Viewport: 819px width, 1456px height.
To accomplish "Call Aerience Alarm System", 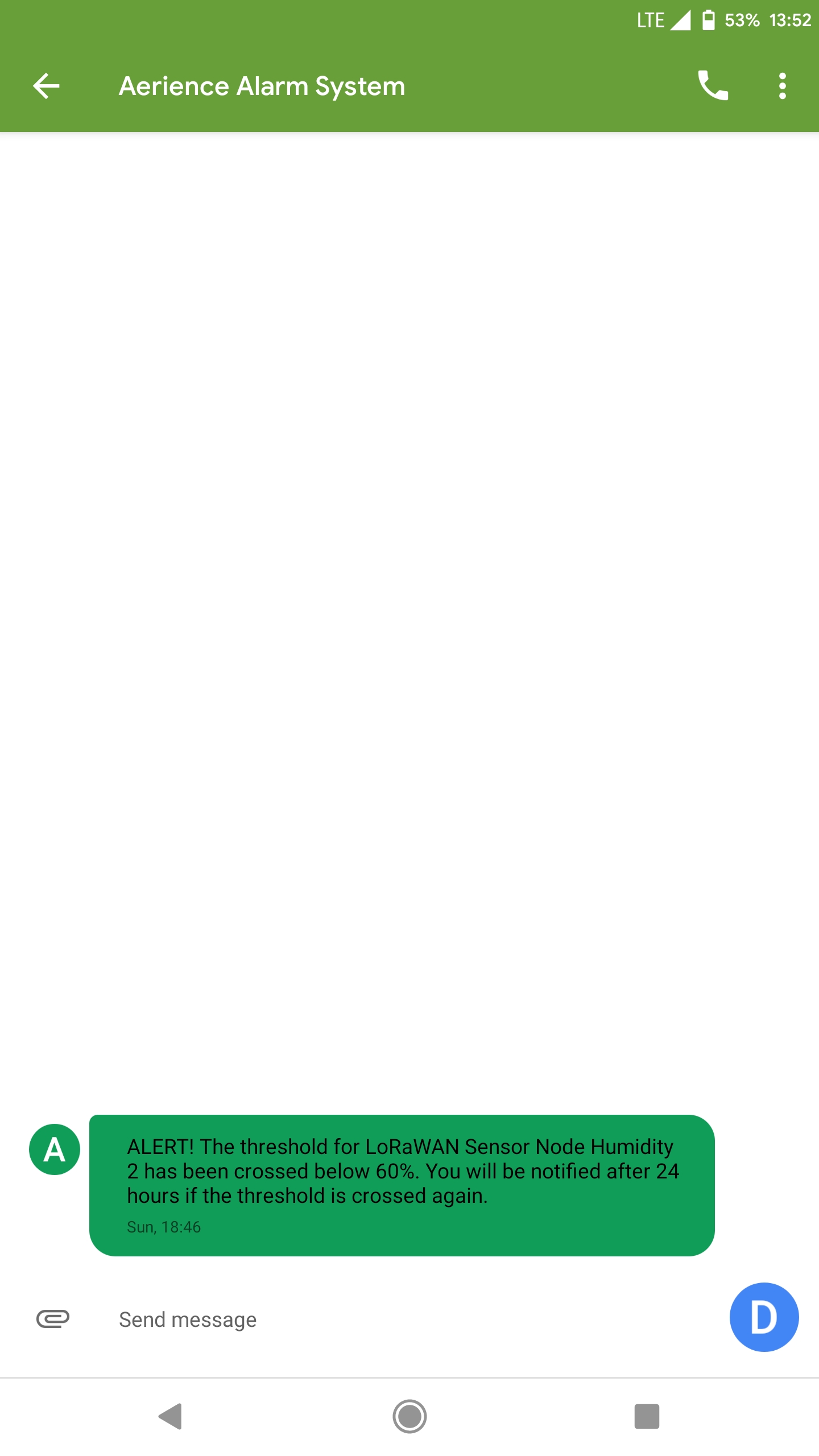I will tap(713, 86).
